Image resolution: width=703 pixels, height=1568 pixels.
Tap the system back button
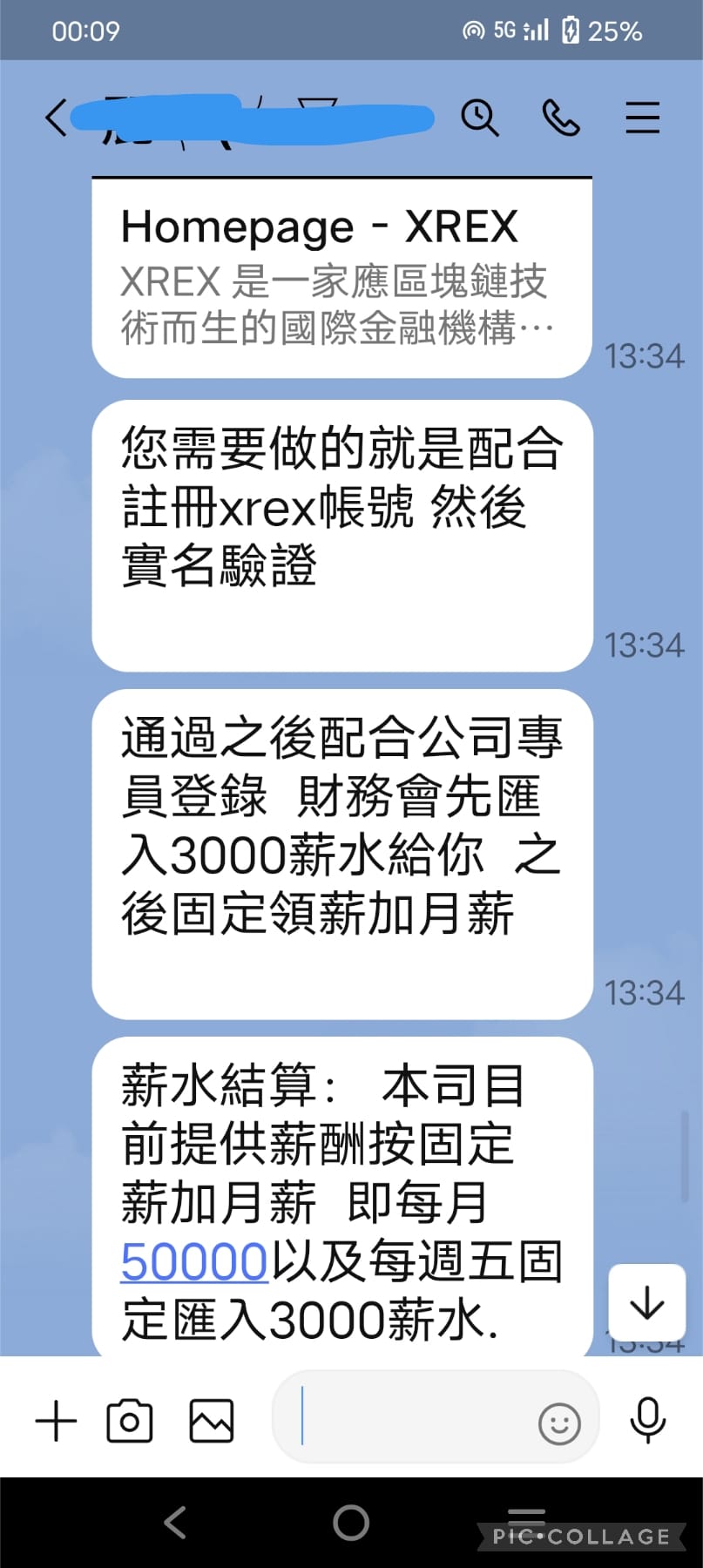(x=175, y=1523)
